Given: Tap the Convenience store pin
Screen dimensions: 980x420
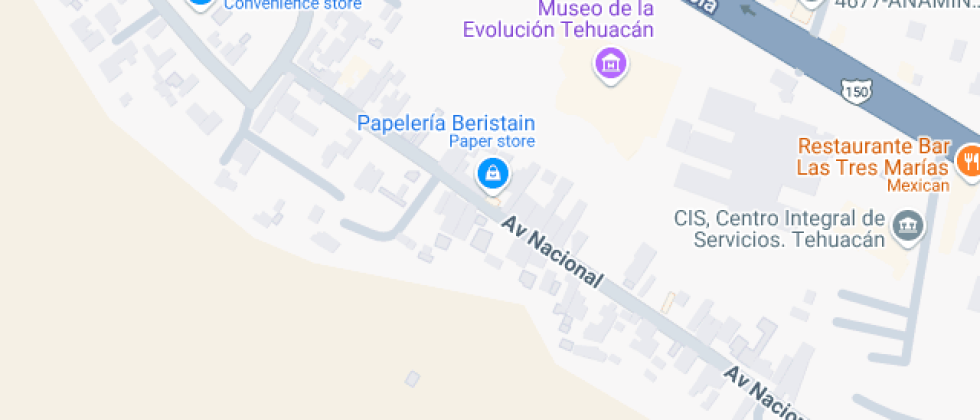Looking at the screenshot, I should coord(201,5).
